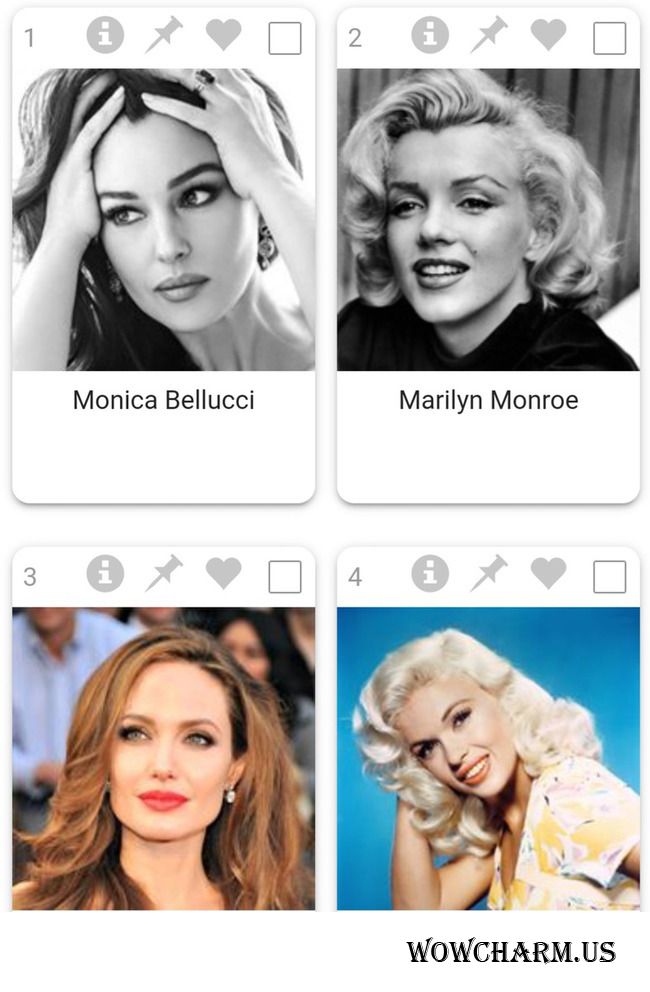Open the Monica Bellucci photo tile

[x=163, y=220]
